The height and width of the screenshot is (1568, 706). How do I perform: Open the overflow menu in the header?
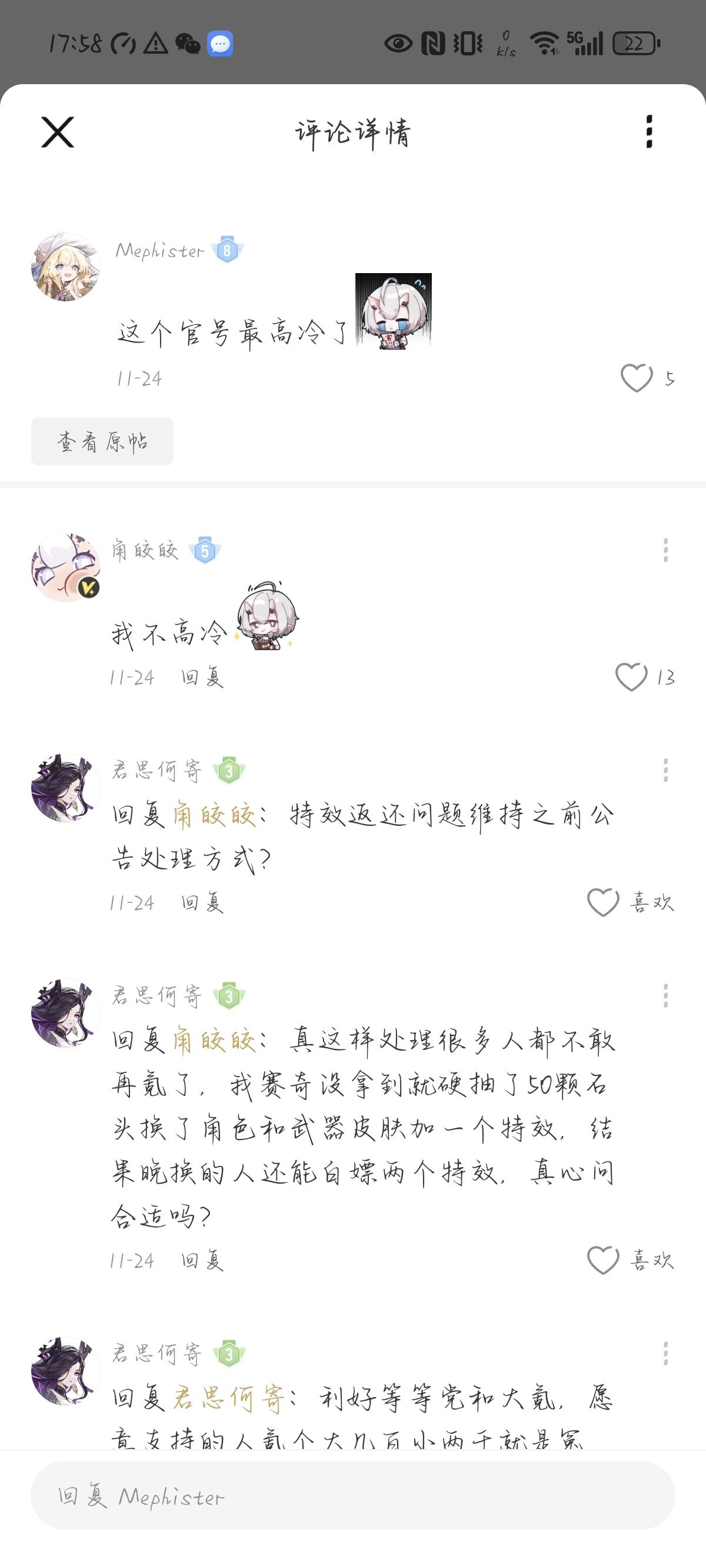pos(649,131)
